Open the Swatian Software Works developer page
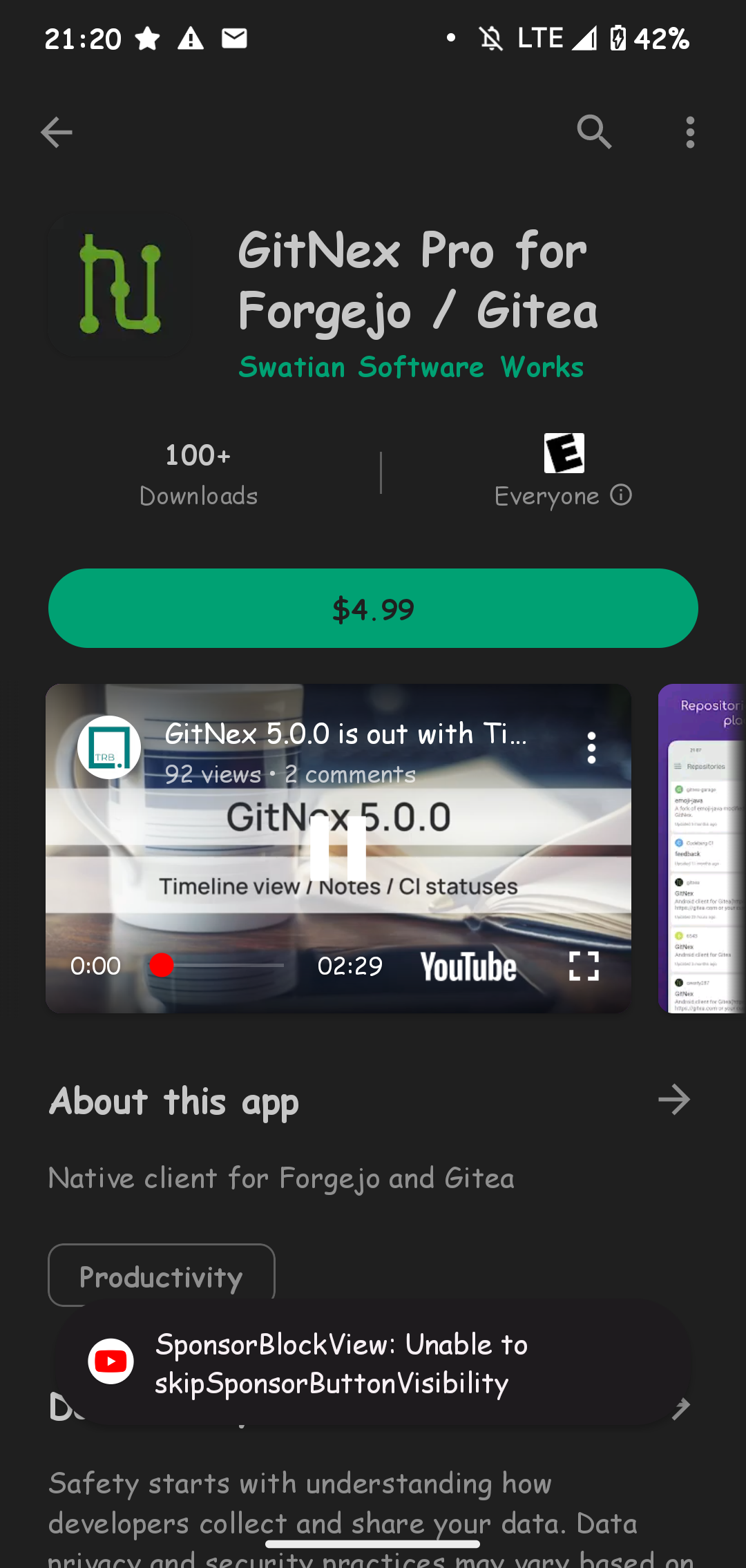Image resolution: width=746 pixels, height=1568 pixels. pyautogui.click(x=411, y=367)
